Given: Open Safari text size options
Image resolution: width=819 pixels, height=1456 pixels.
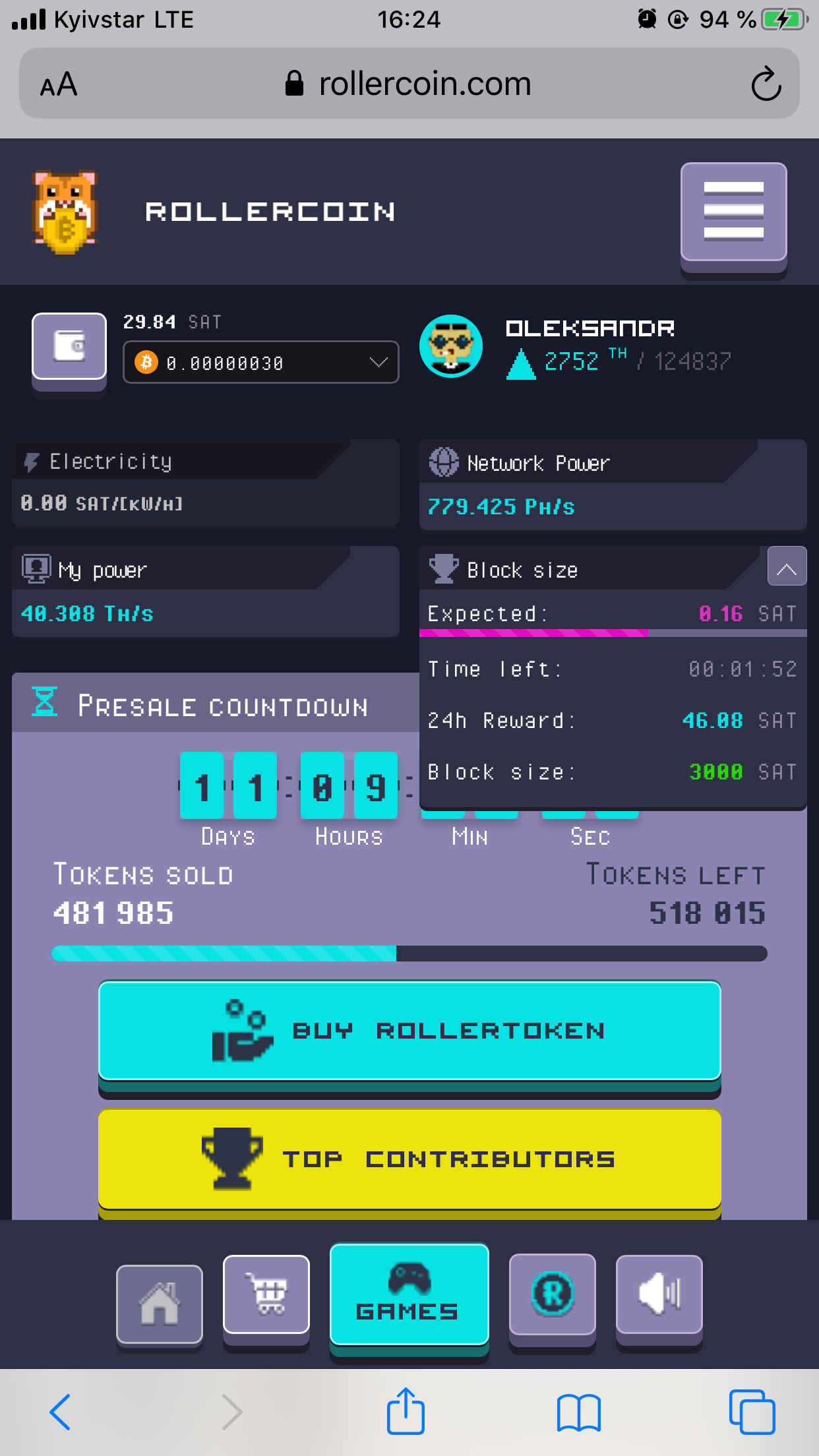Looking at the screenshot, I should pyautogui.click(x=59, y=84).
